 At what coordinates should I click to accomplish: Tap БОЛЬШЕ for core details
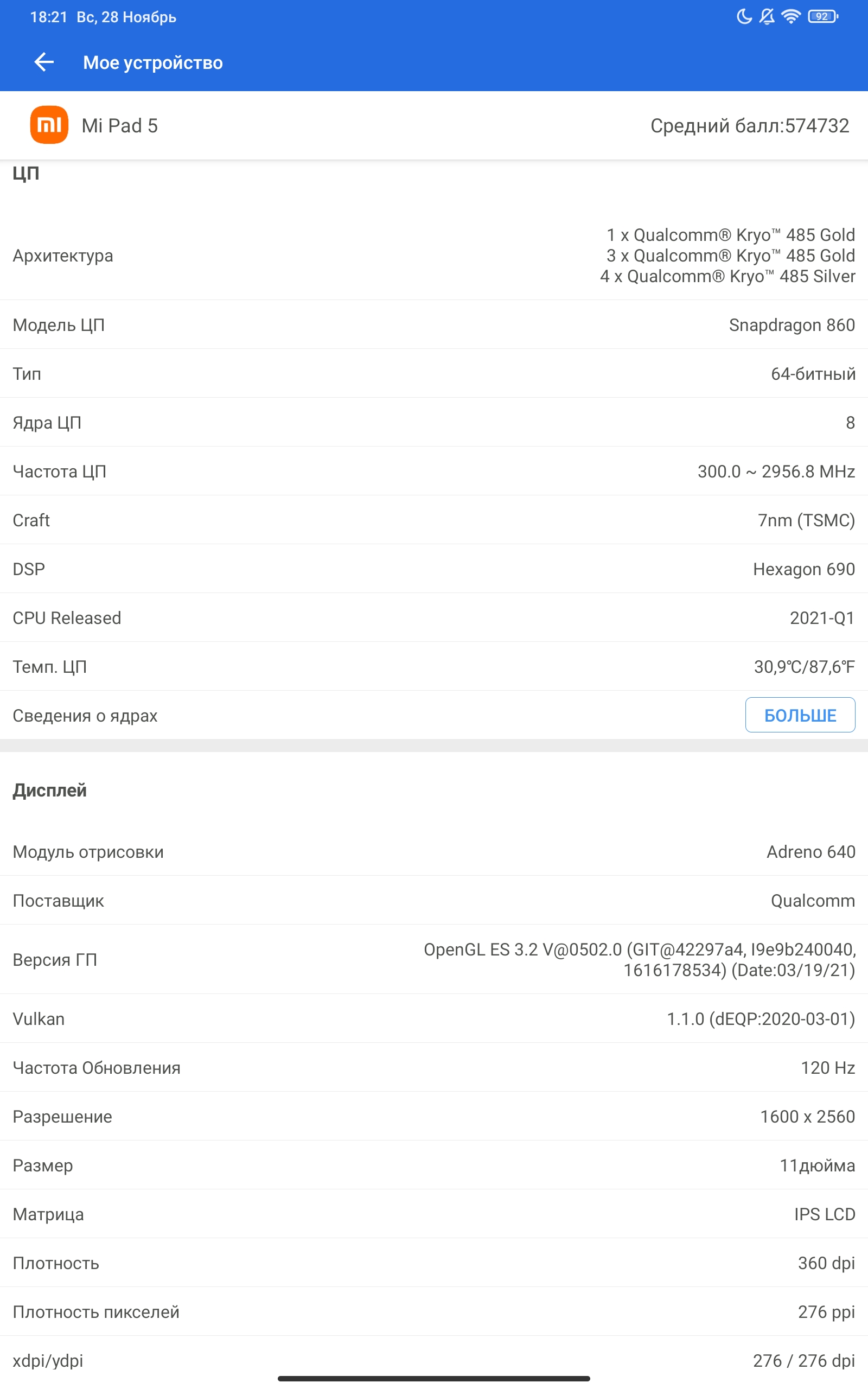(x=800, y=715)
